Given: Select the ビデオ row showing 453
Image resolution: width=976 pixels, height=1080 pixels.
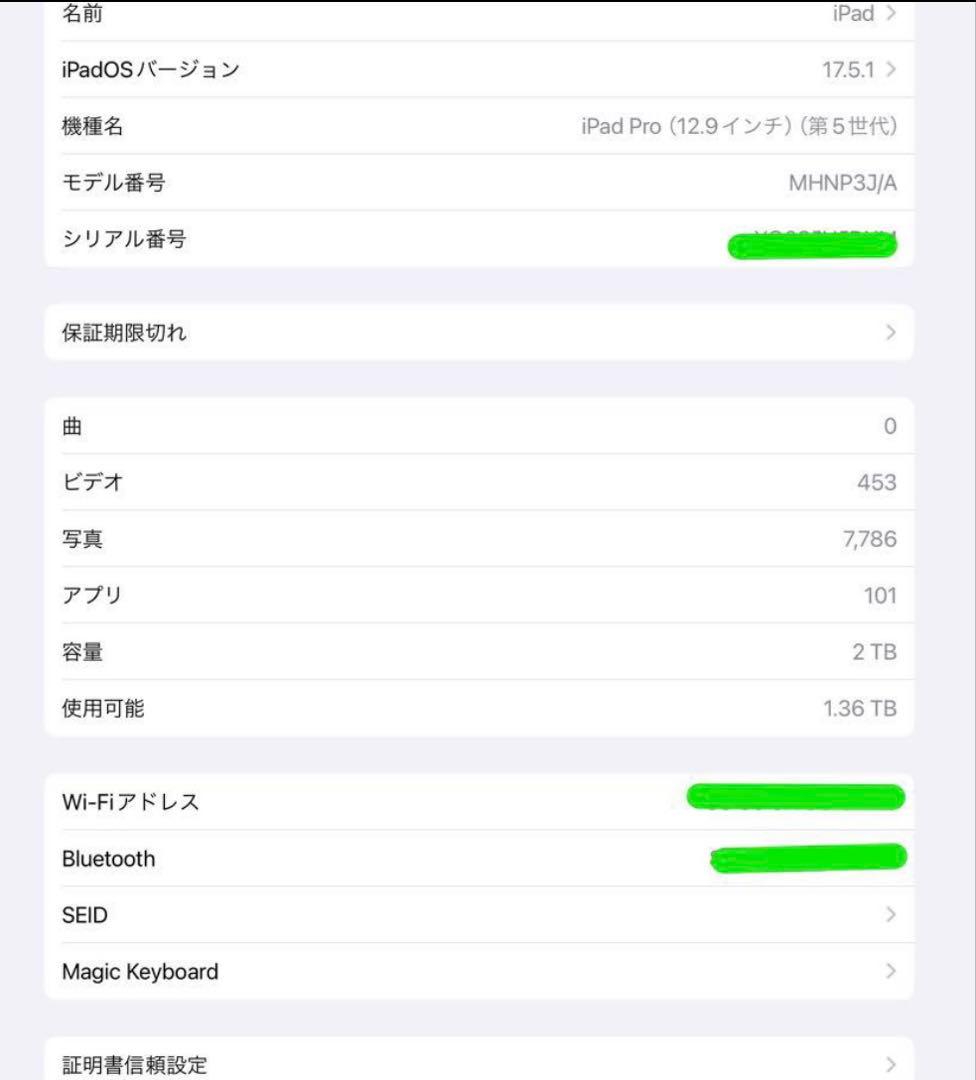Looking at the screenshot, I should pos(480,482).
